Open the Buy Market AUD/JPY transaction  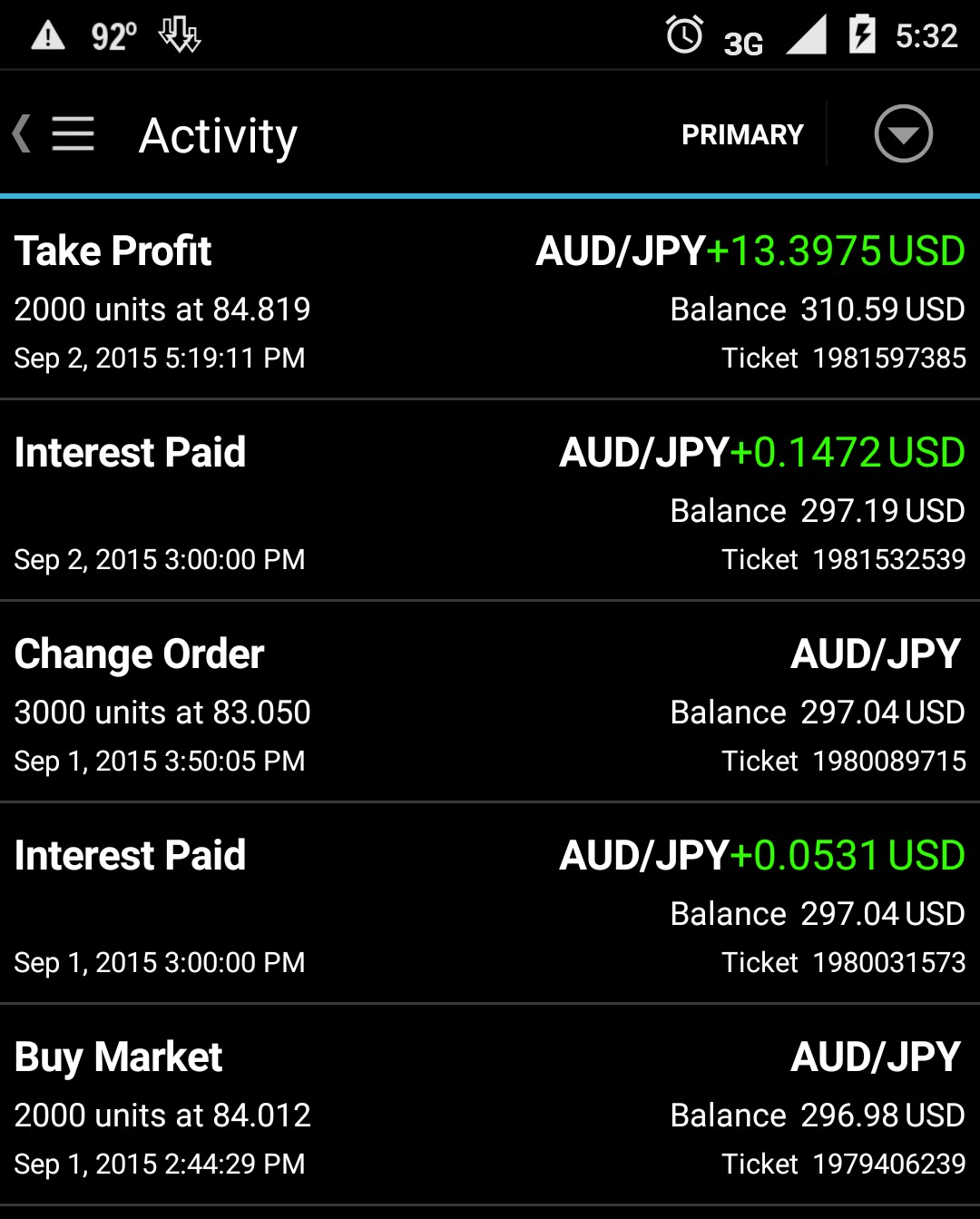(490, 1106)
